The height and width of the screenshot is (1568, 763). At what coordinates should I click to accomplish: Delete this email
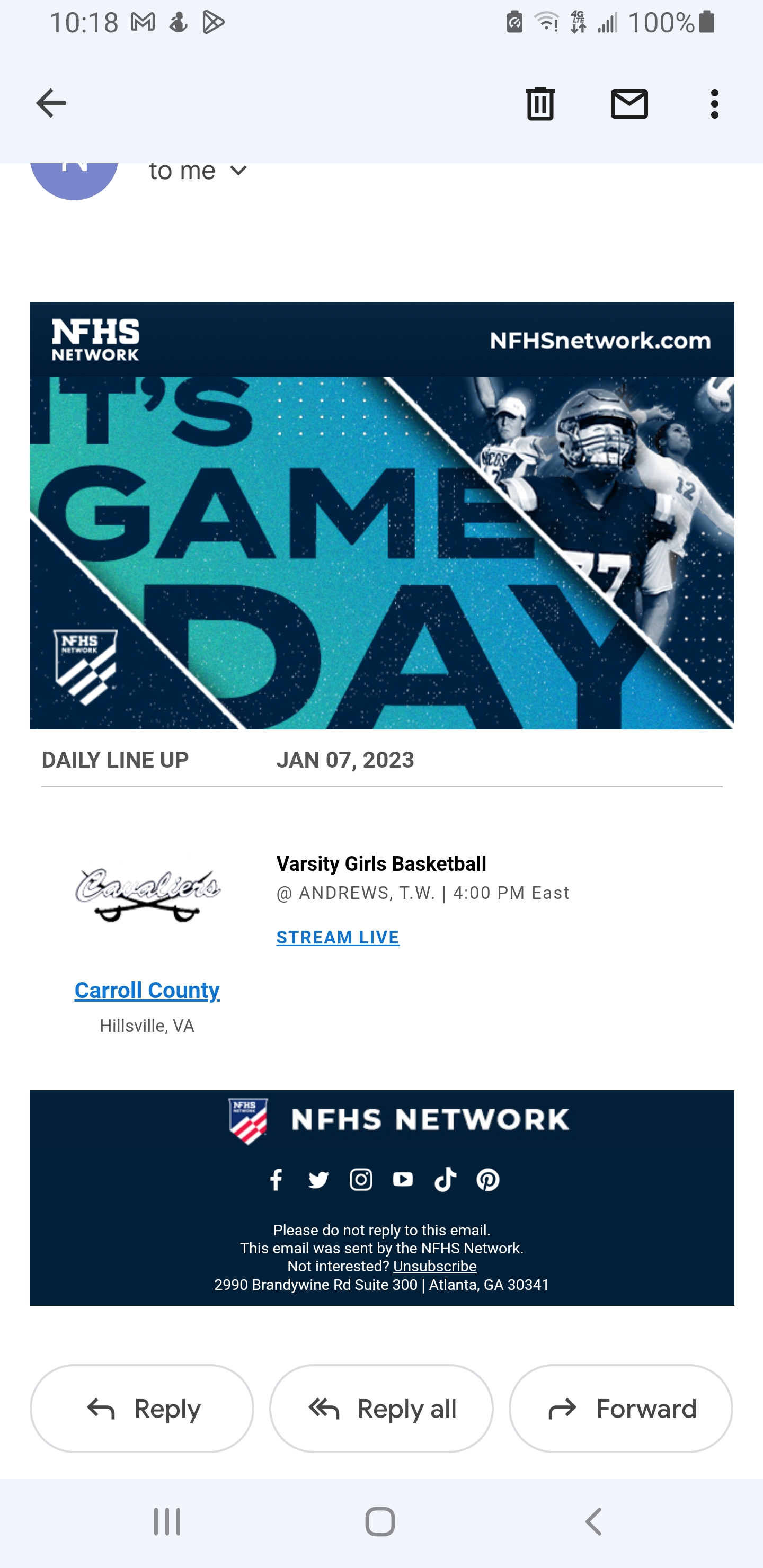click(x=539, y=103)
